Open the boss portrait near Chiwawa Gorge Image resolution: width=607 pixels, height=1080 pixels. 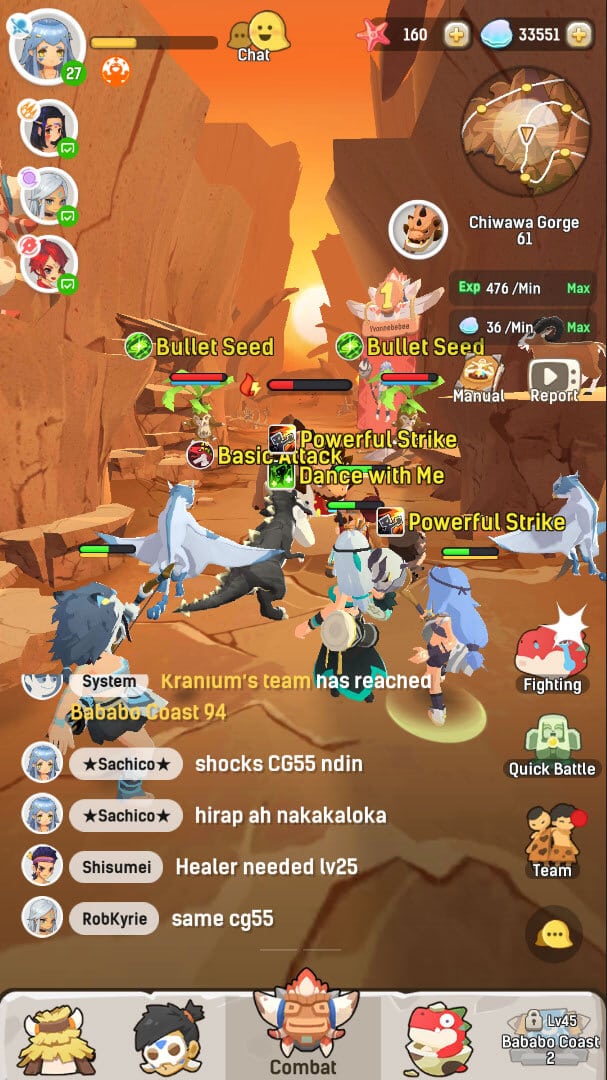click(417, 229)
